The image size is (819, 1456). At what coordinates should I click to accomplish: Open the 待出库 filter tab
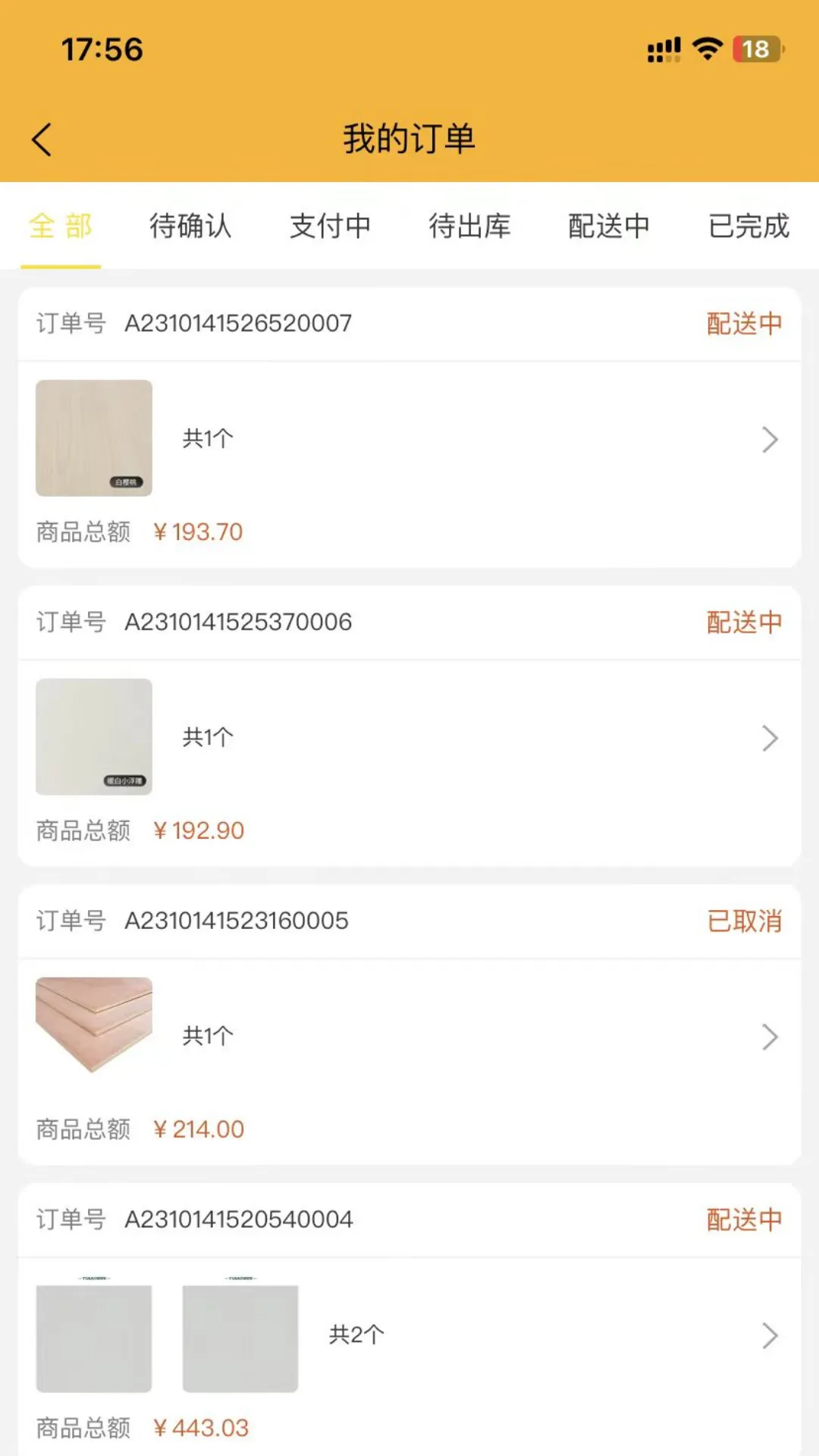point(470,226)
